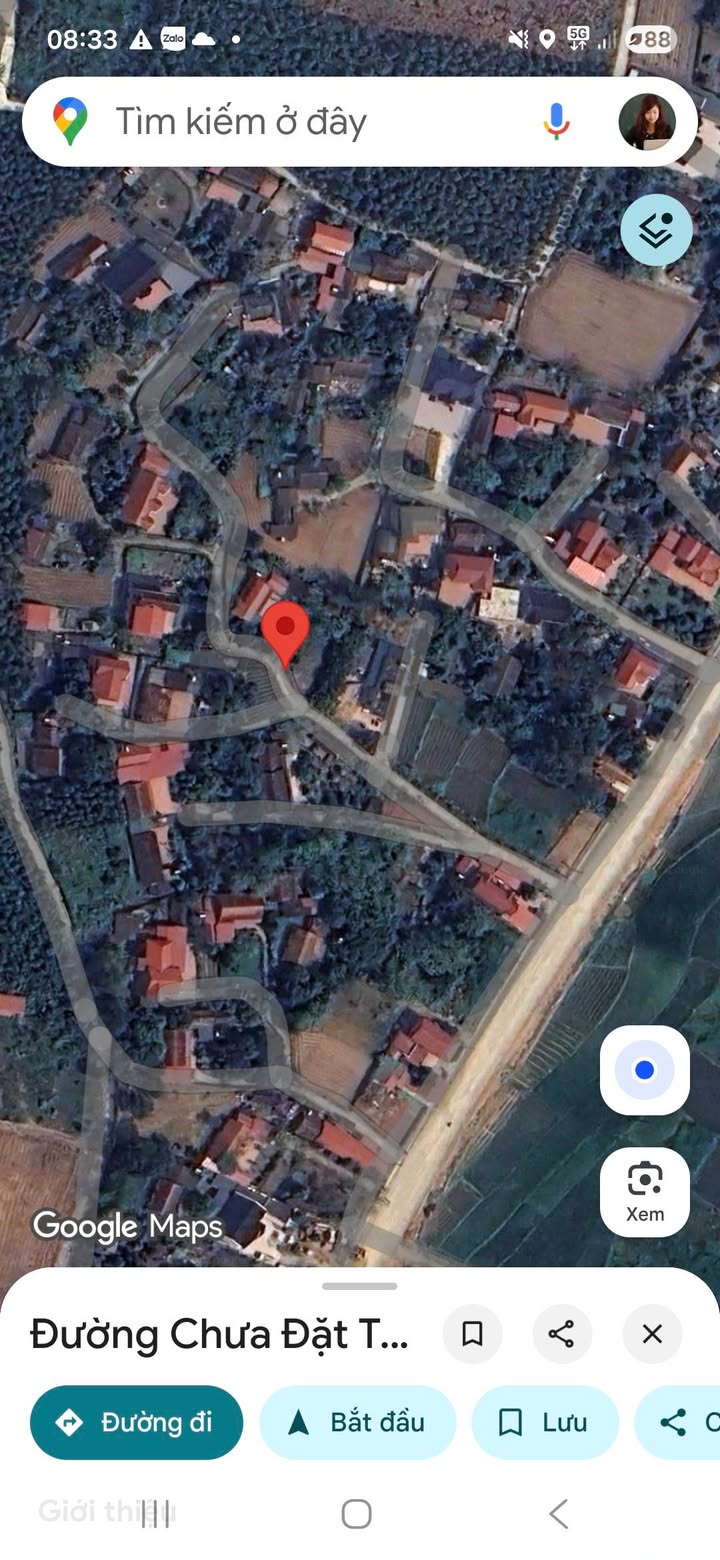This screenshot has width=720, height=1560.
Task: Go to the home screen
Action: pos(357,1514)
